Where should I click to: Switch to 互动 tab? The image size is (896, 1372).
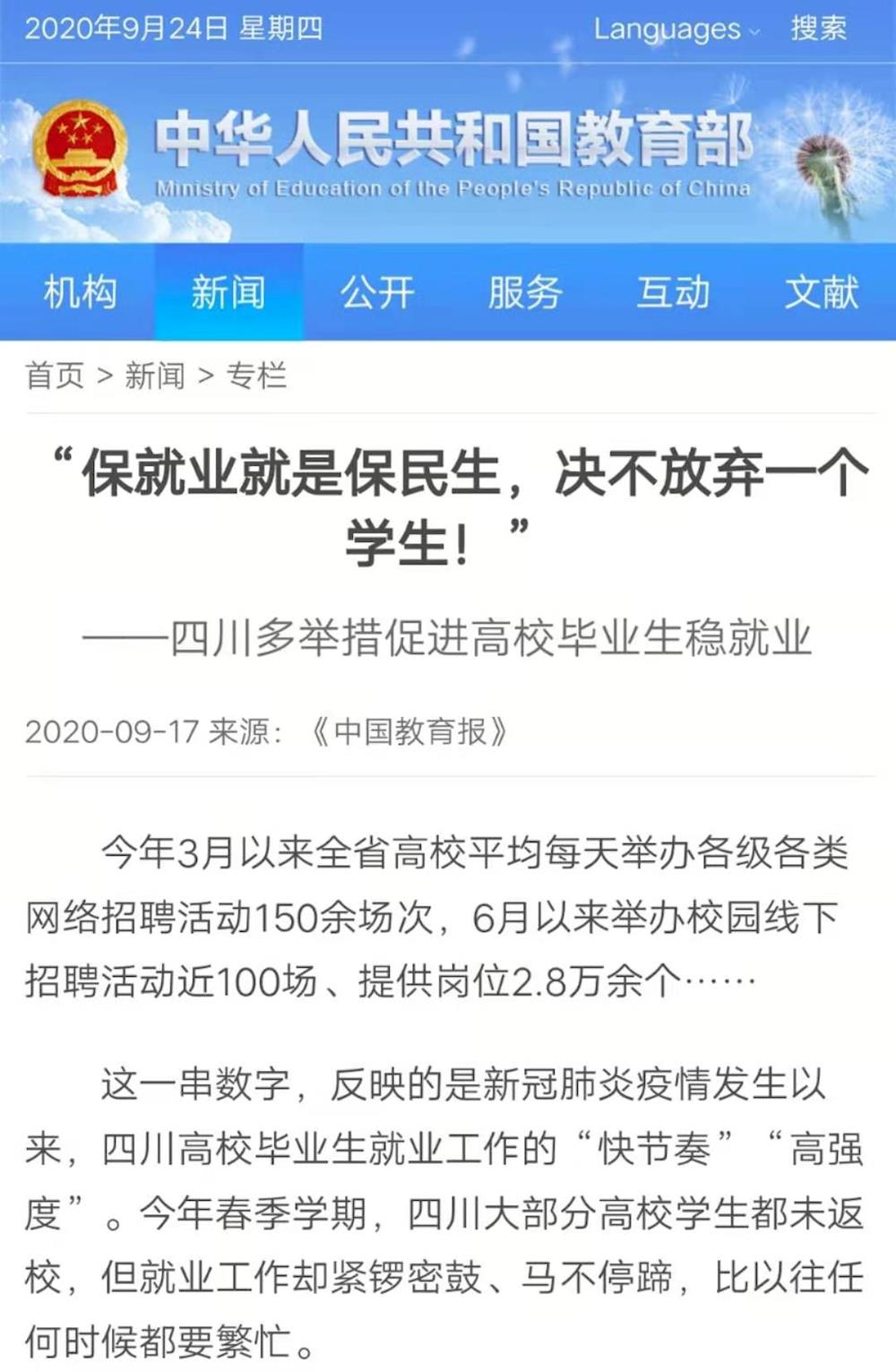[x=673, y=292]
